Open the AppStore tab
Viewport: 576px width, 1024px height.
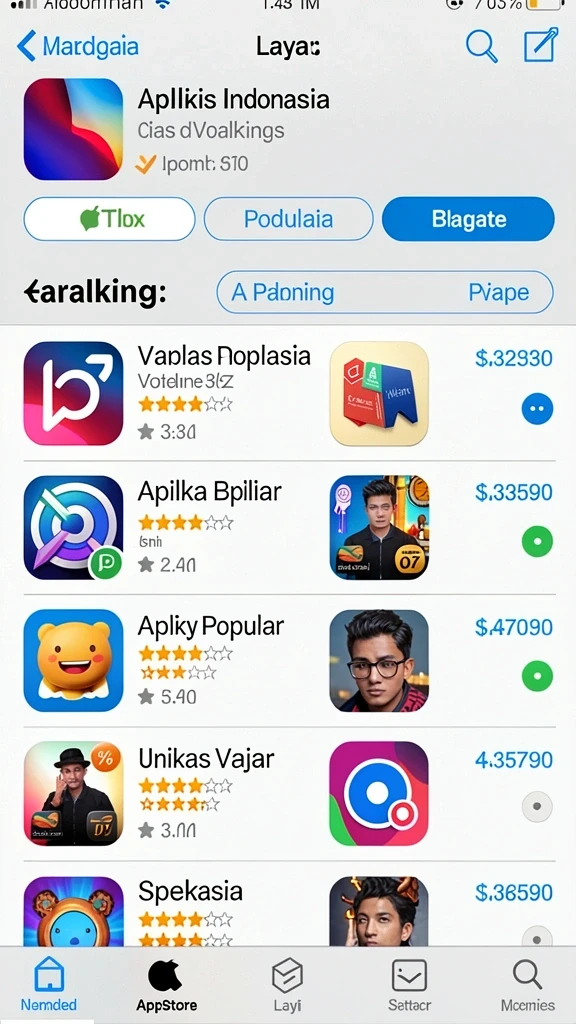pyautogui.click(x=166, y=985)
